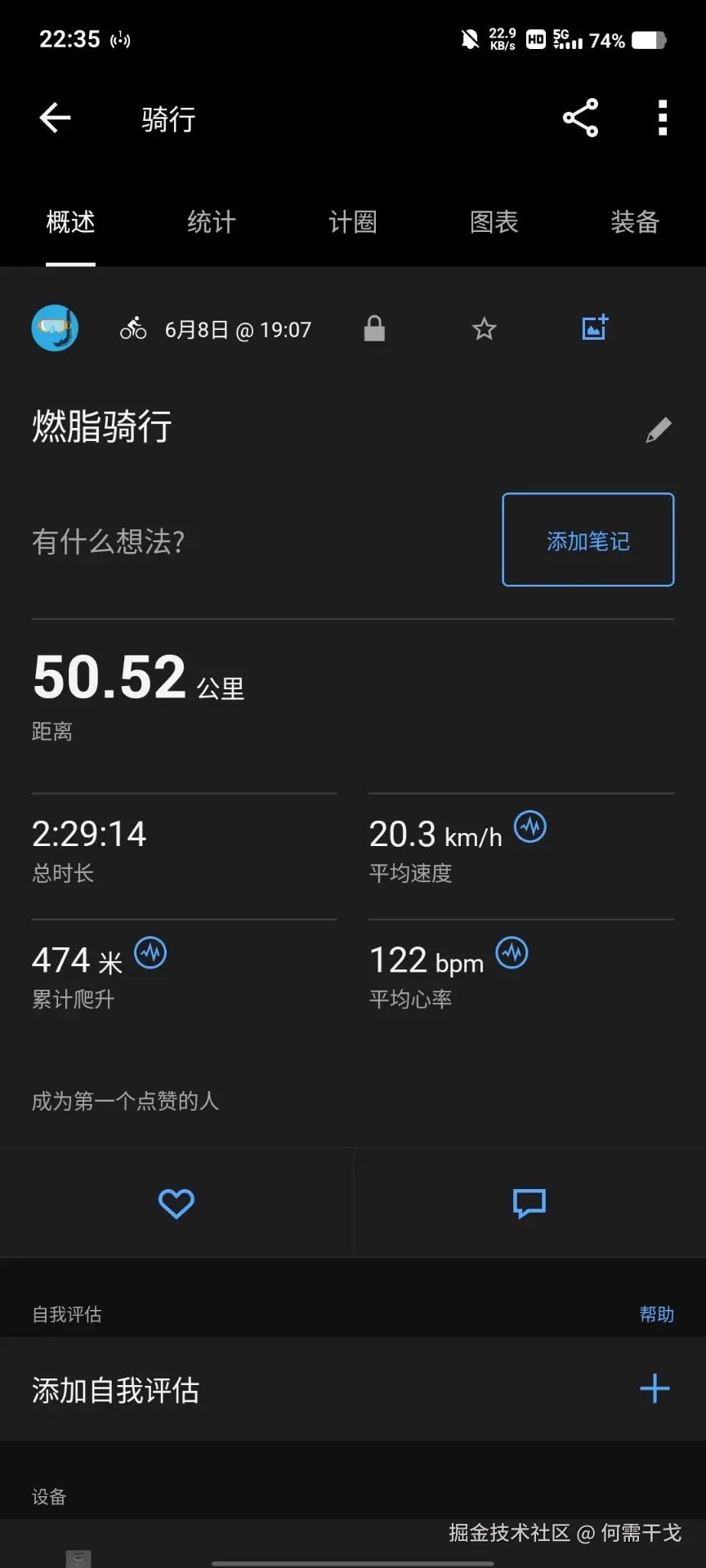Open 帮助 in the self-assessment section
The width and height of the screenshot is (706, 1568).
pyautogui.click(x=656, y=1314)
